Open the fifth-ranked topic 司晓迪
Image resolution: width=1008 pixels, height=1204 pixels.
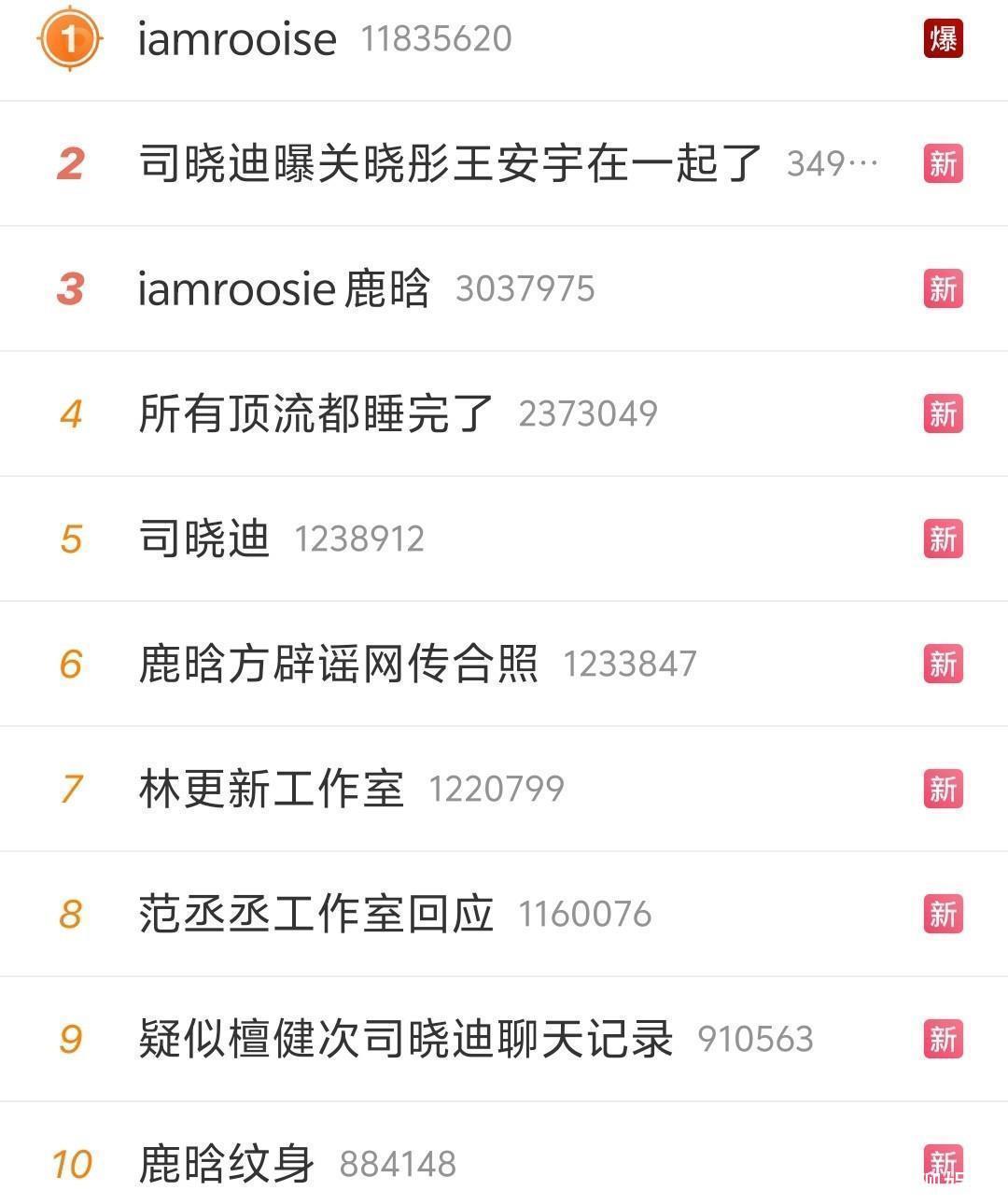coord(204,539)
